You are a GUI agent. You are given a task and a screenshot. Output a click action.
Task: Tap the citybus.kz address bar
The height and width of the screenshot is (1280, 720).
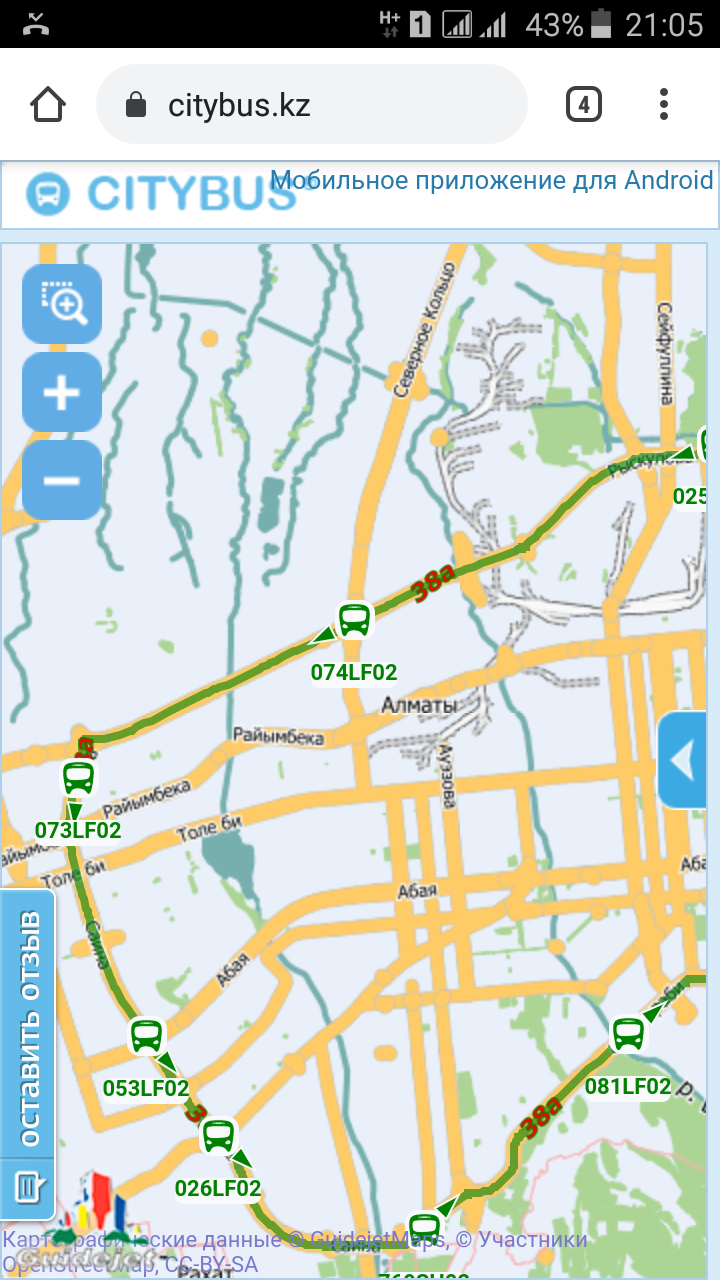pyautogui.click(x=310, y=105)
